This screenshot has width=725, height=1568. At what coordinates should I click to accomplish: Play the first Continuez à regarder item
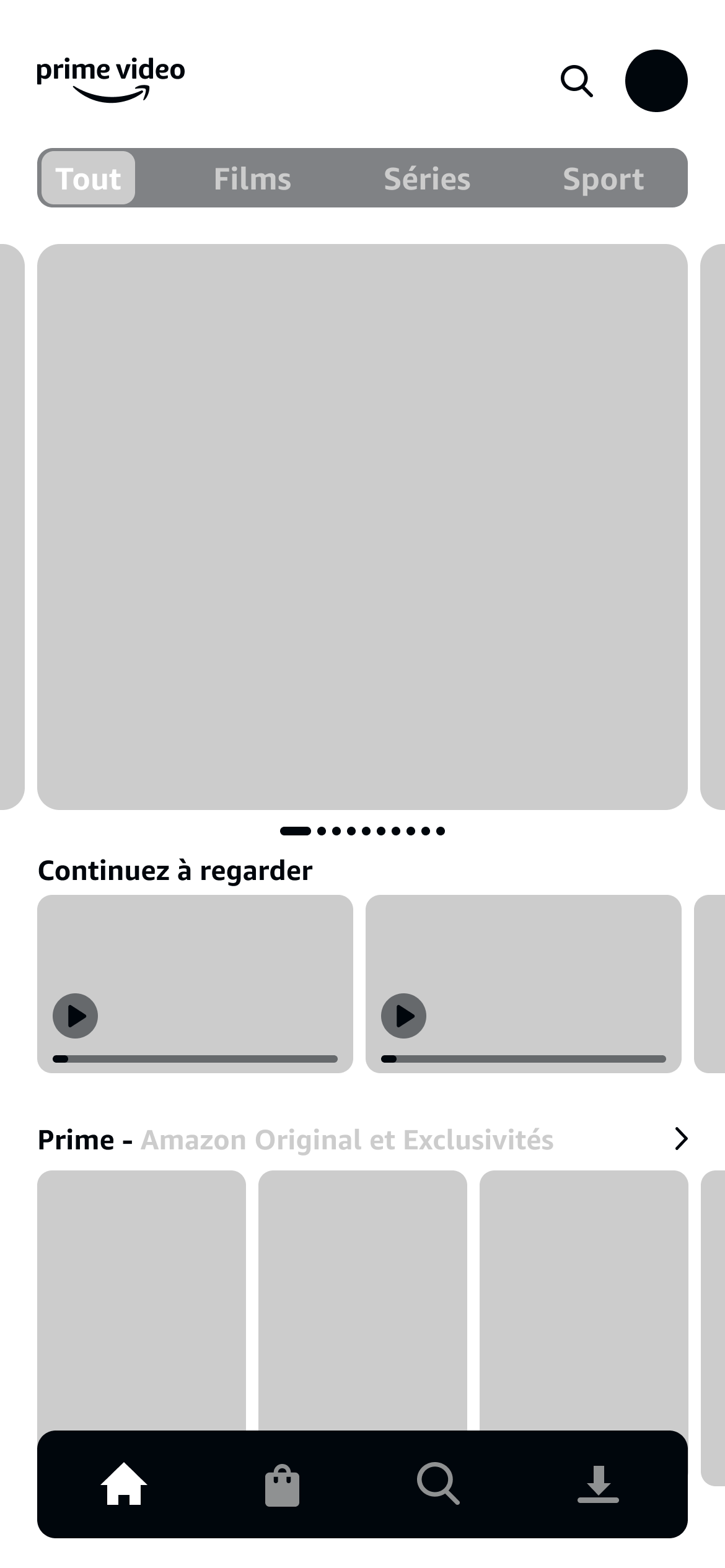(x=76, y=1016)
